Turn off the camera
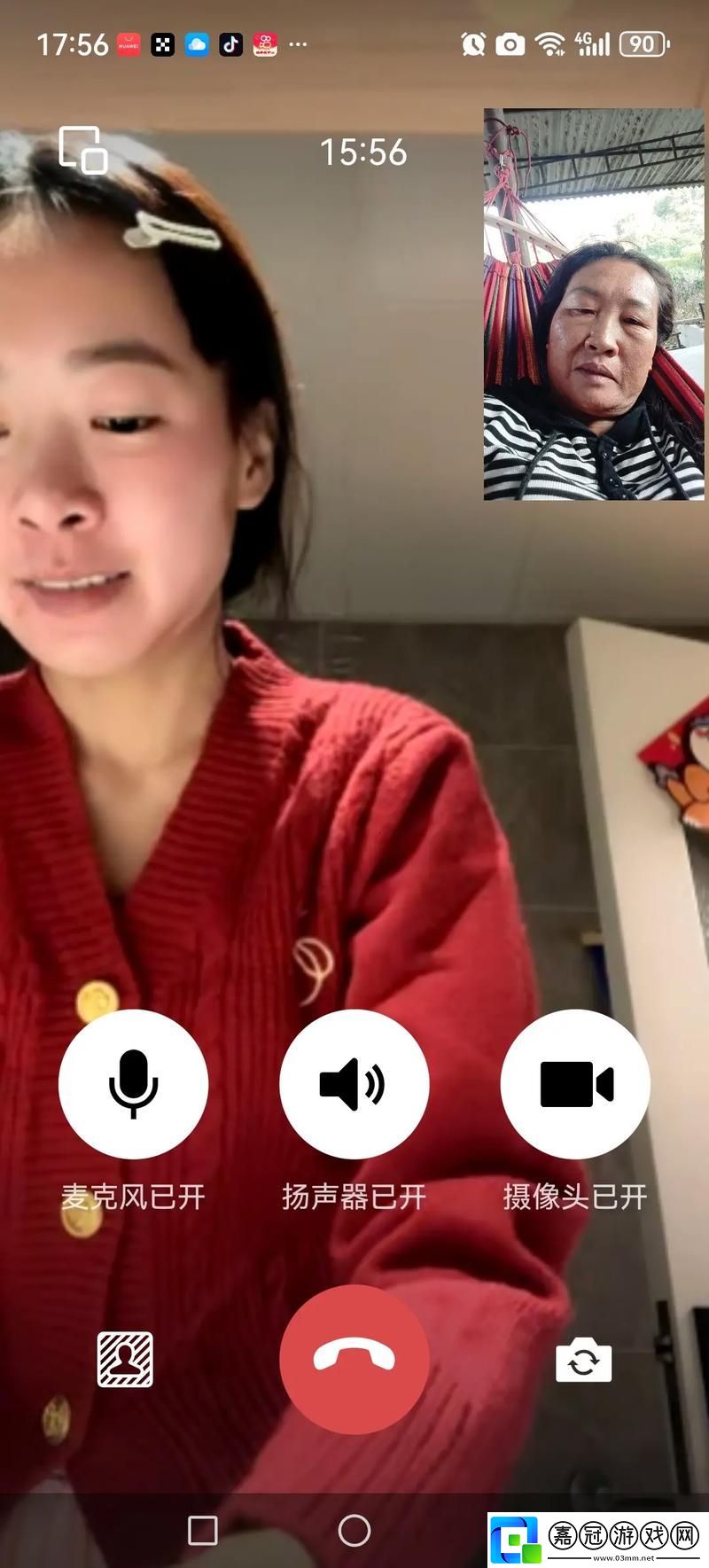Image resolution: width=709 pixels, height=1568 pixels. (x=575, y=1083)
